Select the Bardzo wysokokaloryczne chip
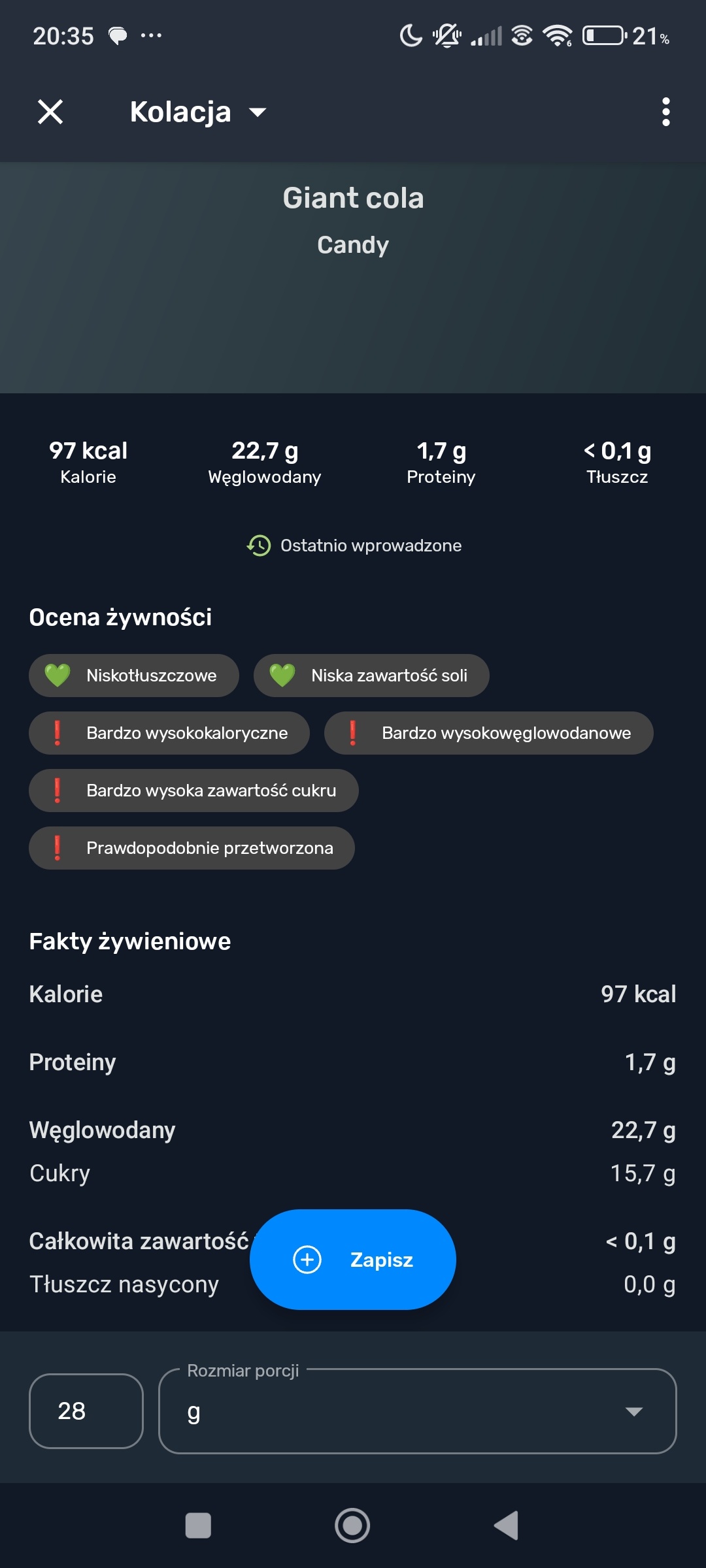The width and height of the screenshot is (706, 1568). pyautogui.click(x=169, y=733)
